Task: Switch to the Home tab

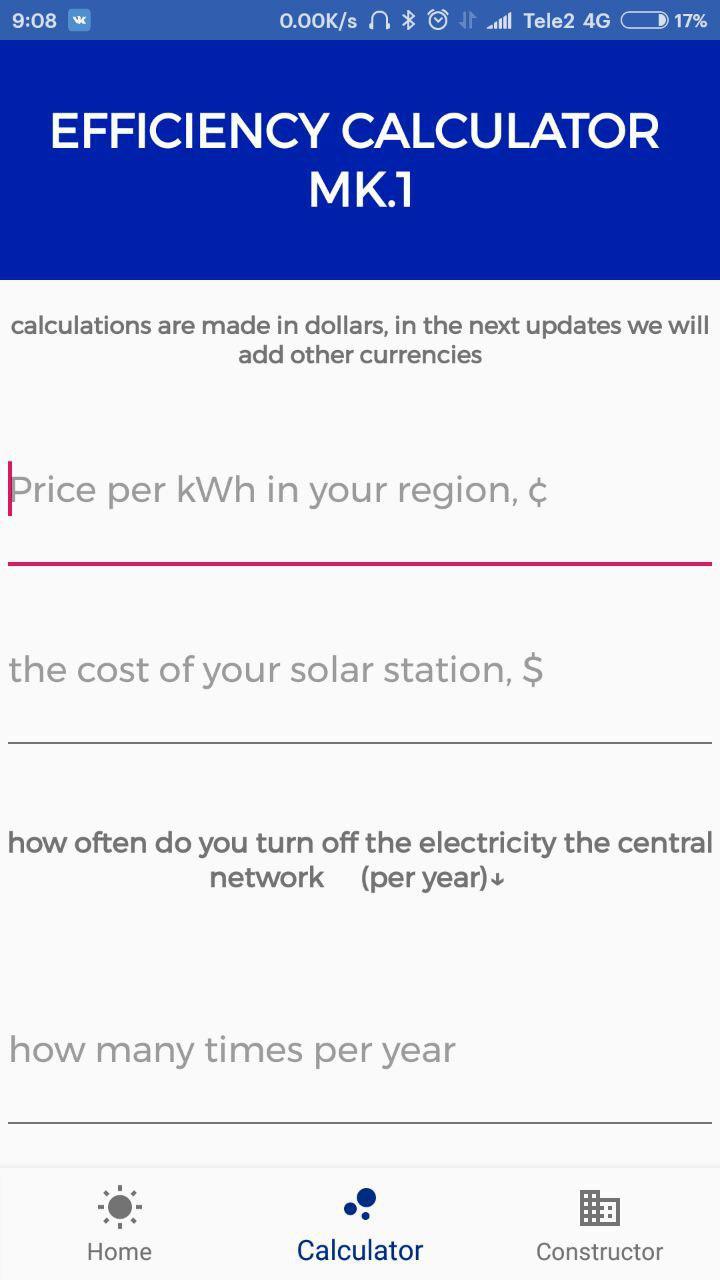Action: click(x=120, y=1224)
